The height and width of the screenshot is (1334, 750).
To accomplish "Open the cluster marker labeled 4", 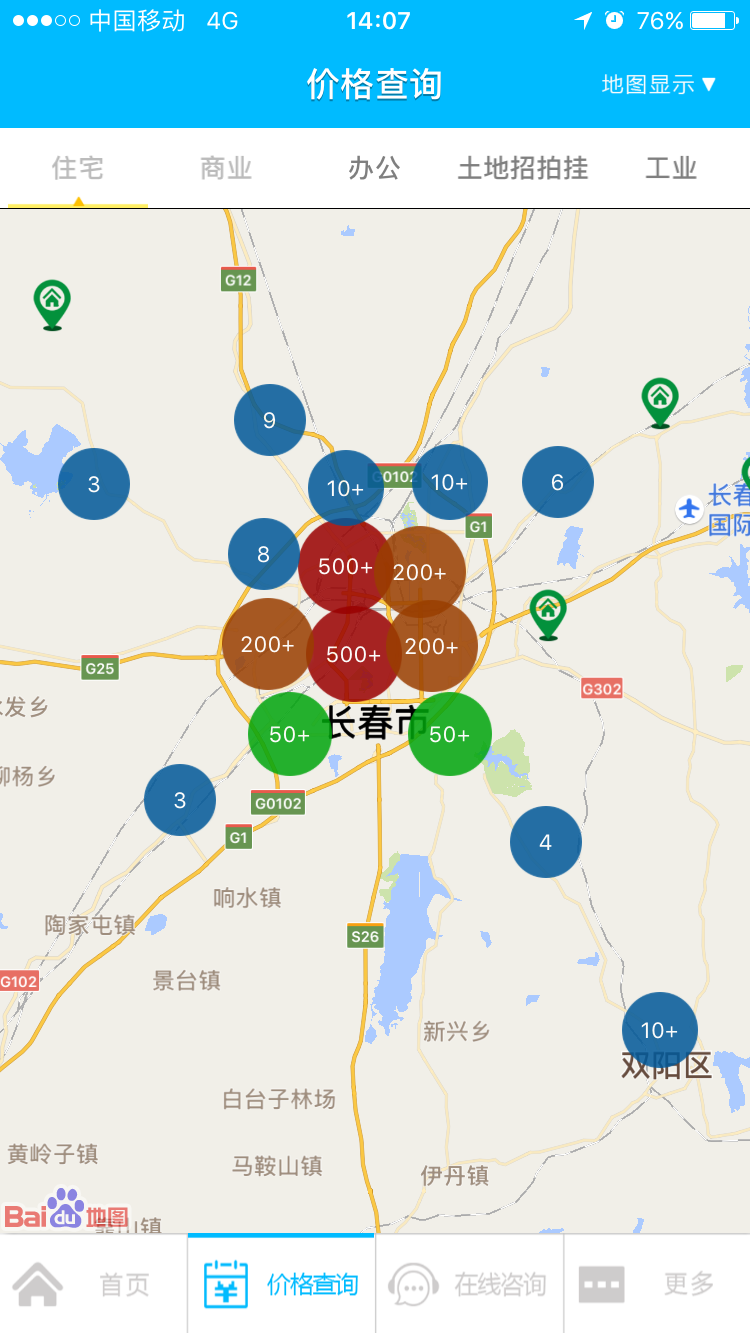I will pos(545,842).
